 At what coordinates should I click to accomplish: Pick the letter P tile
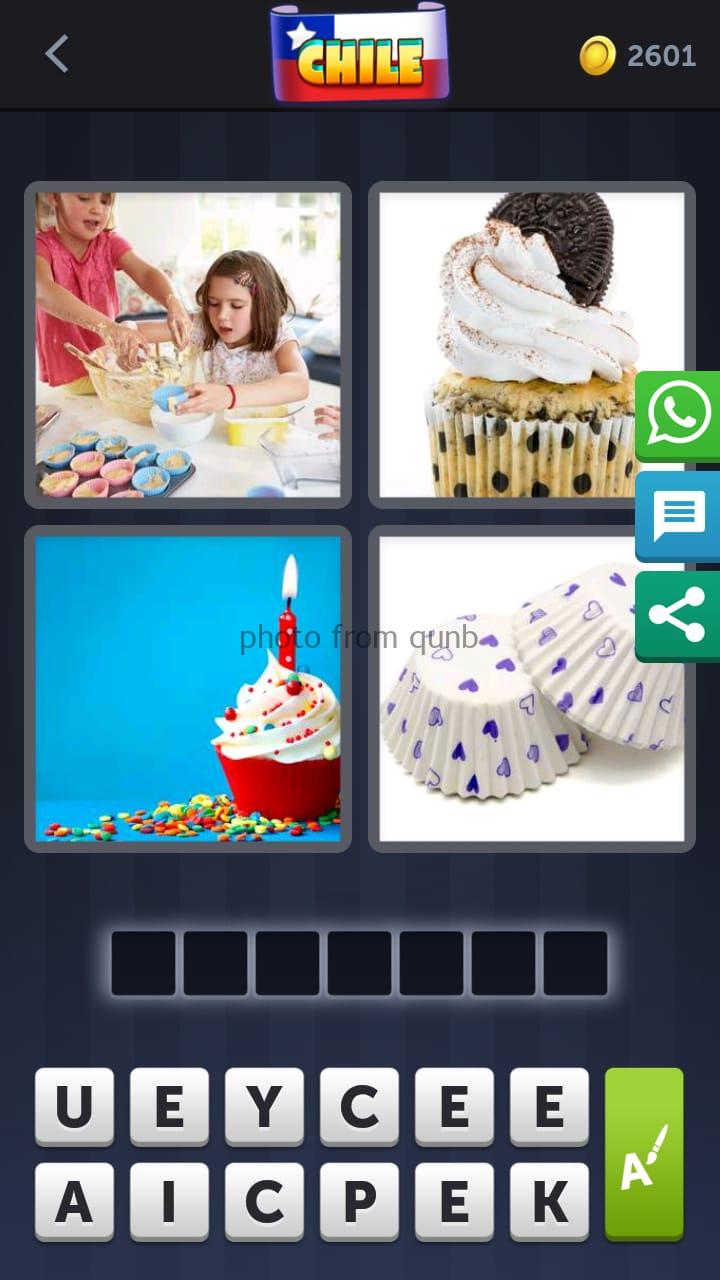(x=359, y=1201)
